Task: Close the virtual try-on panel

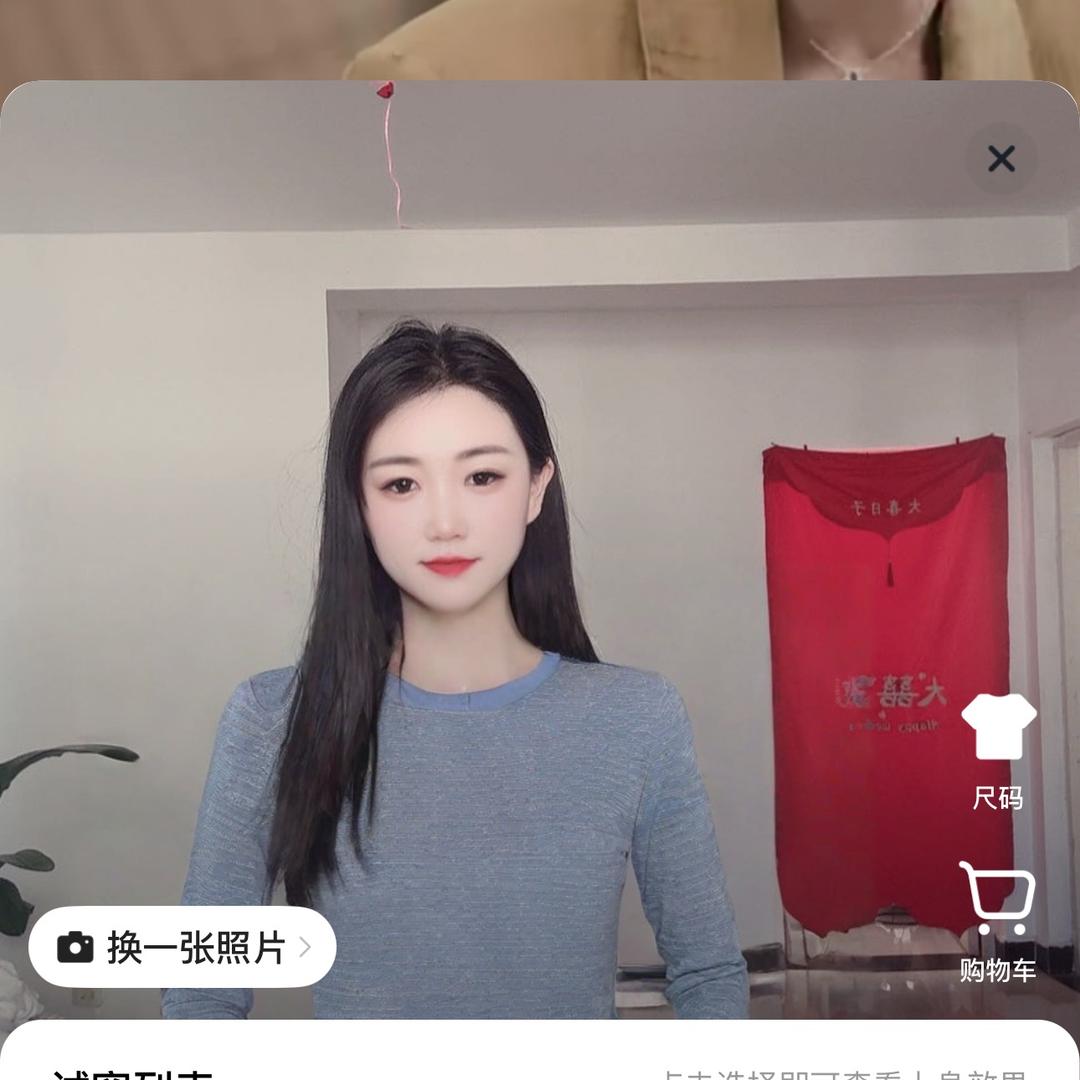Action: point(1001,159)
